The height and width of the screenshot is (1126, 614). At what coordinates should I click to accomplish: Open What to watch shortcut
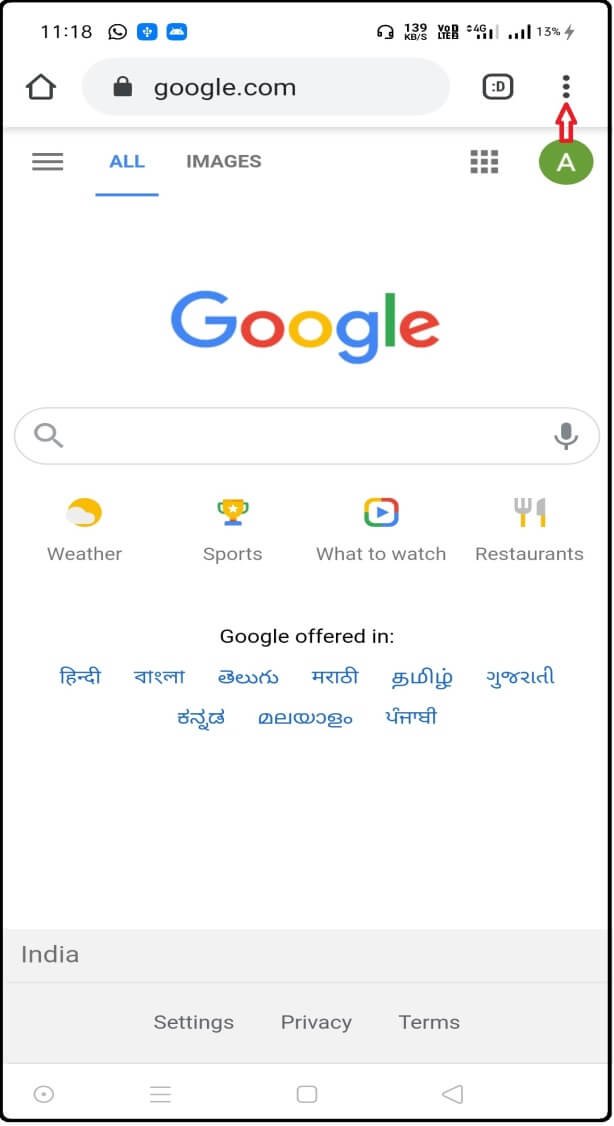pos(381,530)
